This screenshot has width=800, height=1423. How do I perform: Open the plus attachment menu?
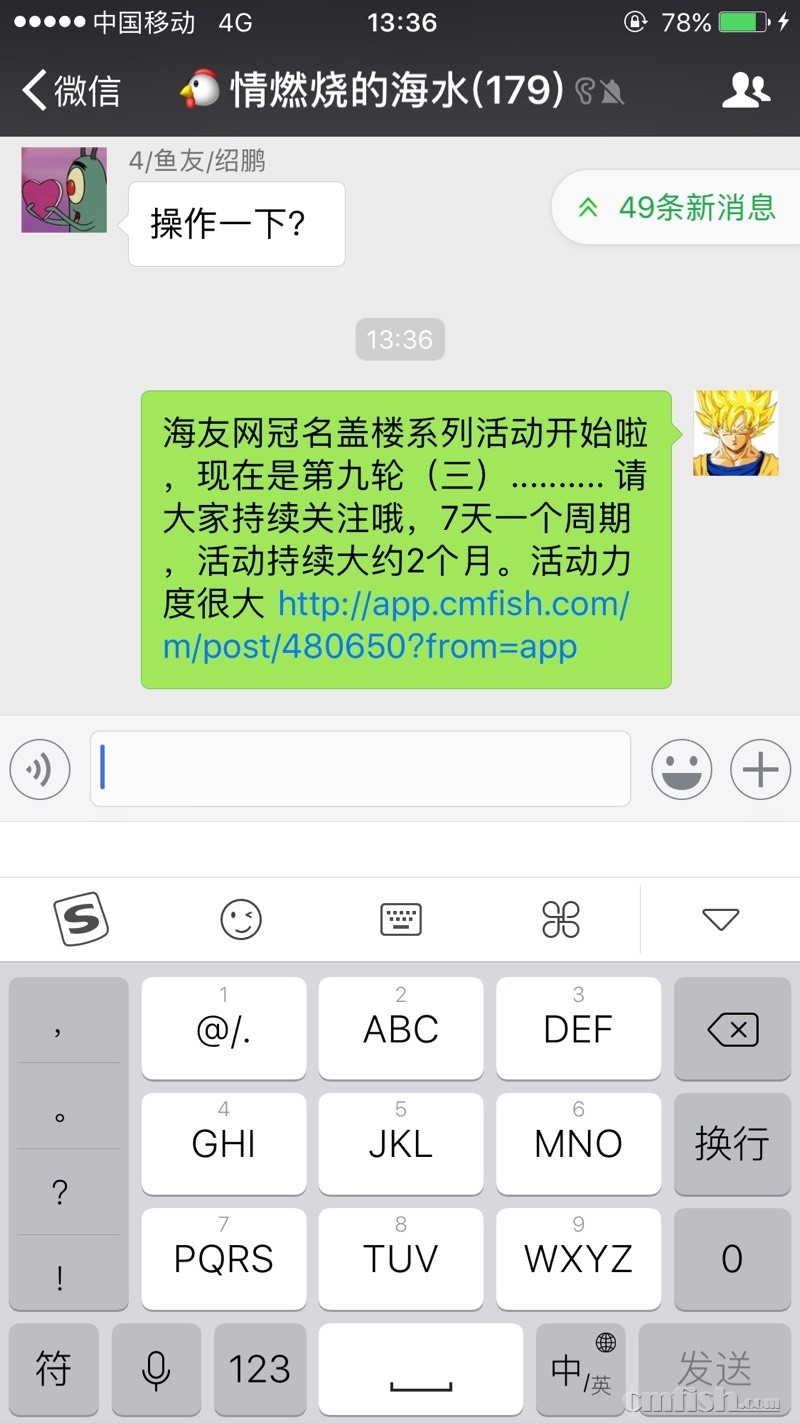(760, 770)
